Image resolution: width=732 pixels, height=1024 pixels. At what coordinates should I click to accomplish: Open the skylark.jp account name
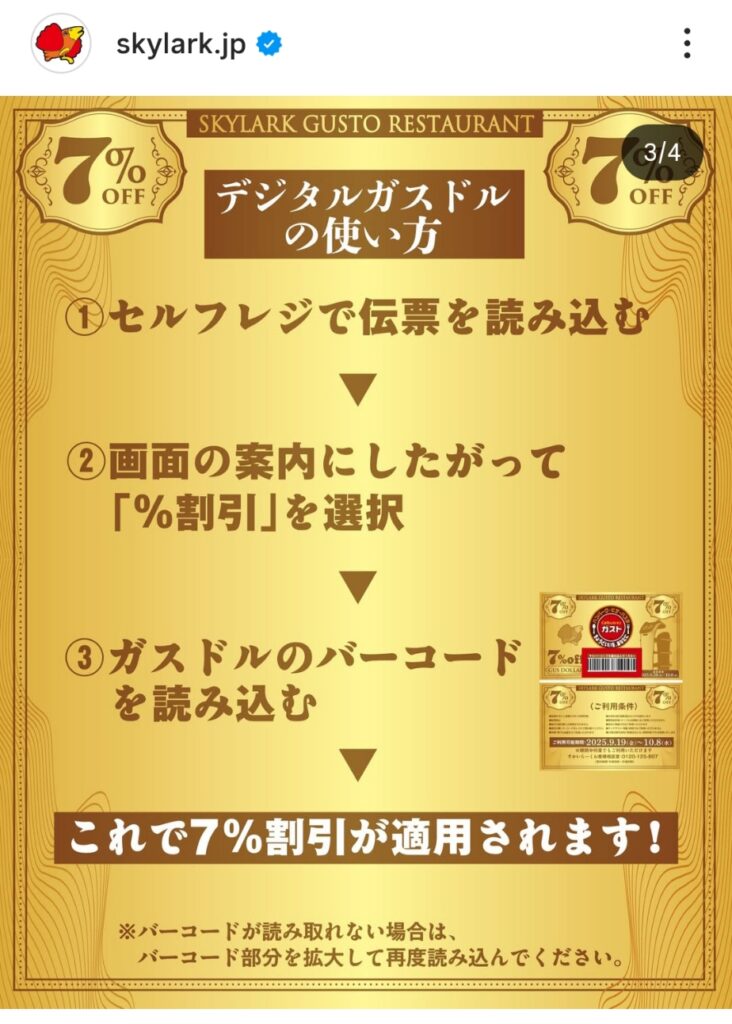click(180, 44)
